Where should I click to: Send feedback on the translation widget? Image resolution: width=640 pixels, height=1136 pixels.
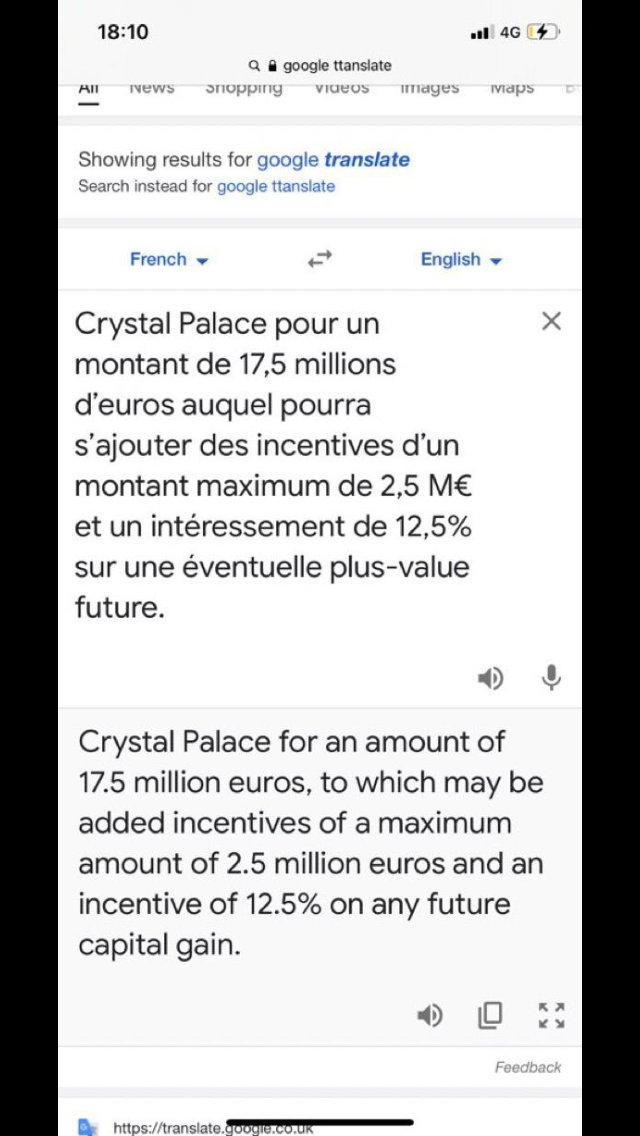(528, 1068)
